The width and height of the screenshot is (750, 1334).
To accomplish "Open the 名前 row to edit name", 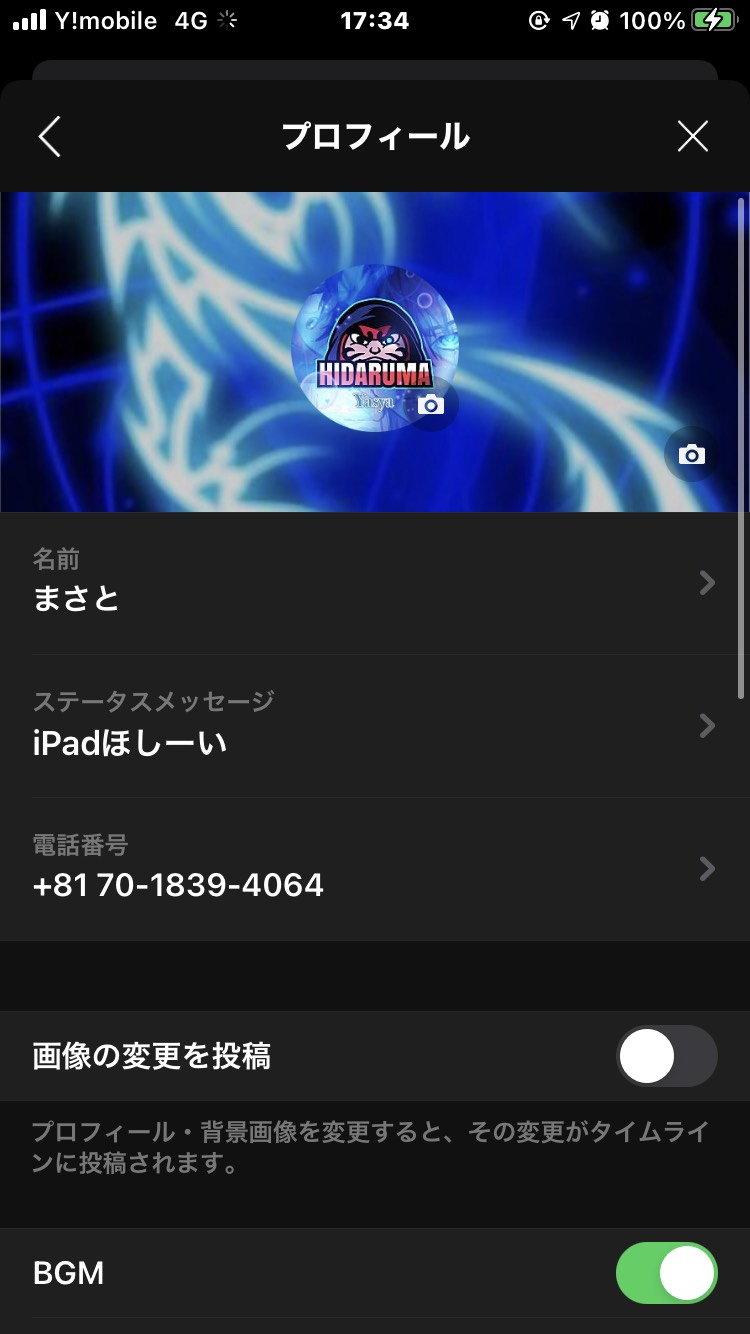I will click(x=374, y=583).
